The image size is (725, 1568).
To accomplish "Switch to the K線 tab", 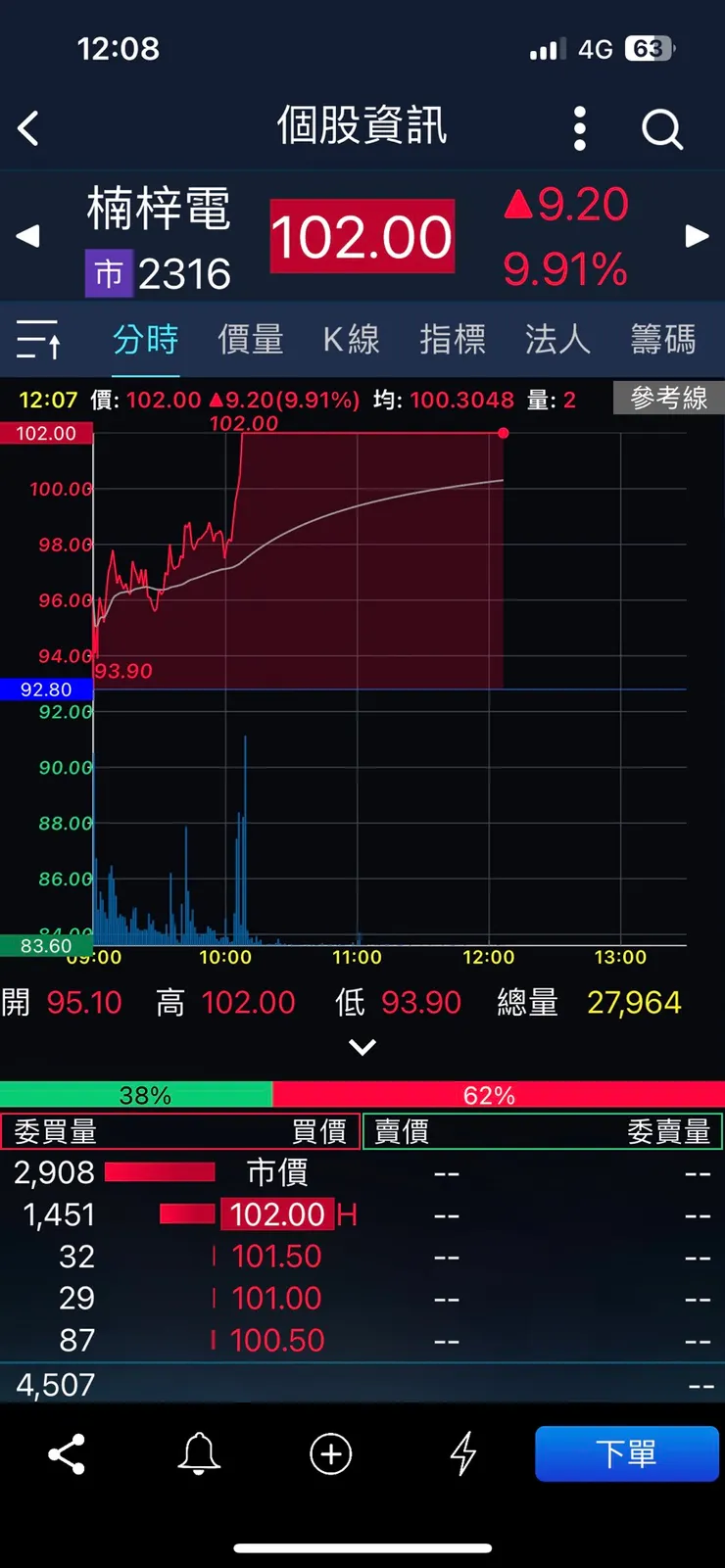I will (351, 340).
